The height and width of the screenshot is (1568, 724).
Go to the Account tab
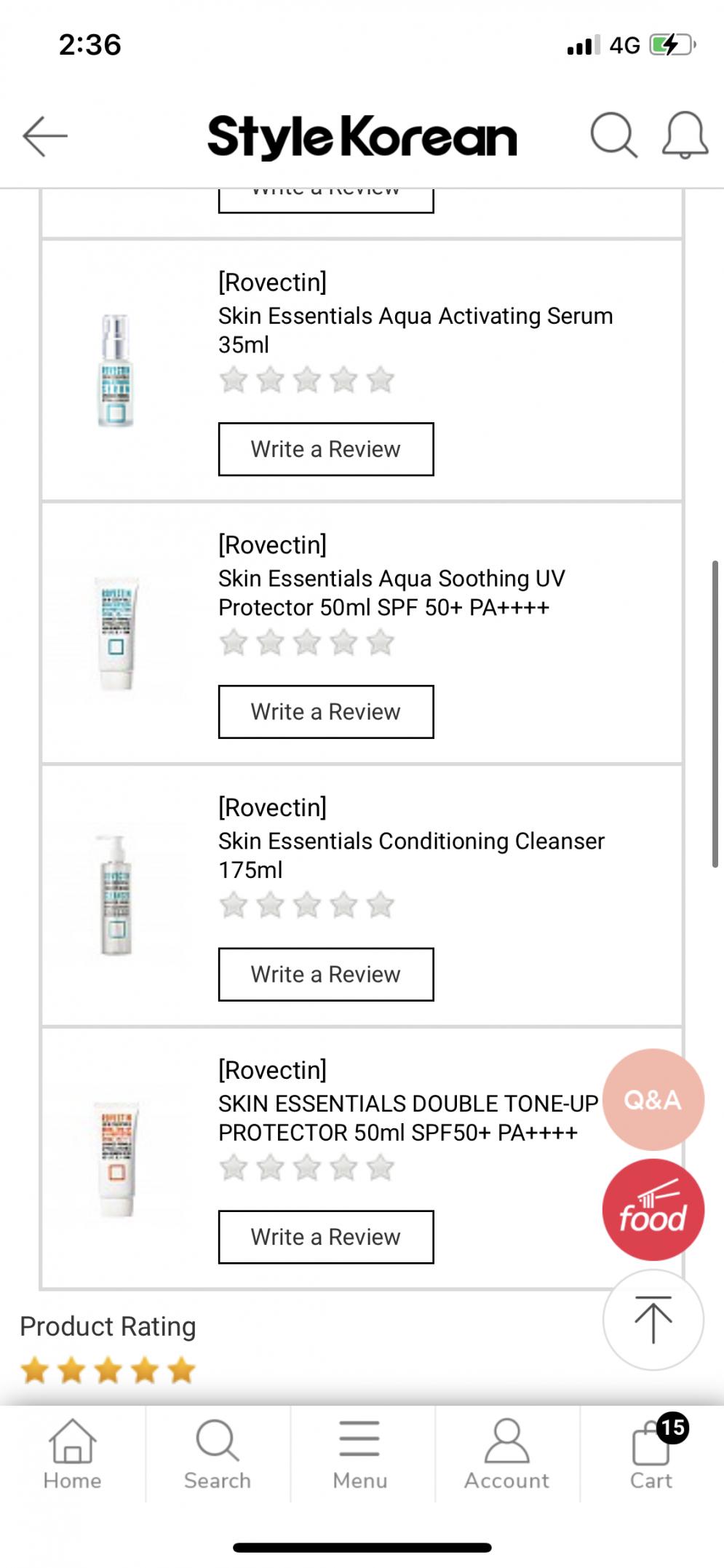506,1454
